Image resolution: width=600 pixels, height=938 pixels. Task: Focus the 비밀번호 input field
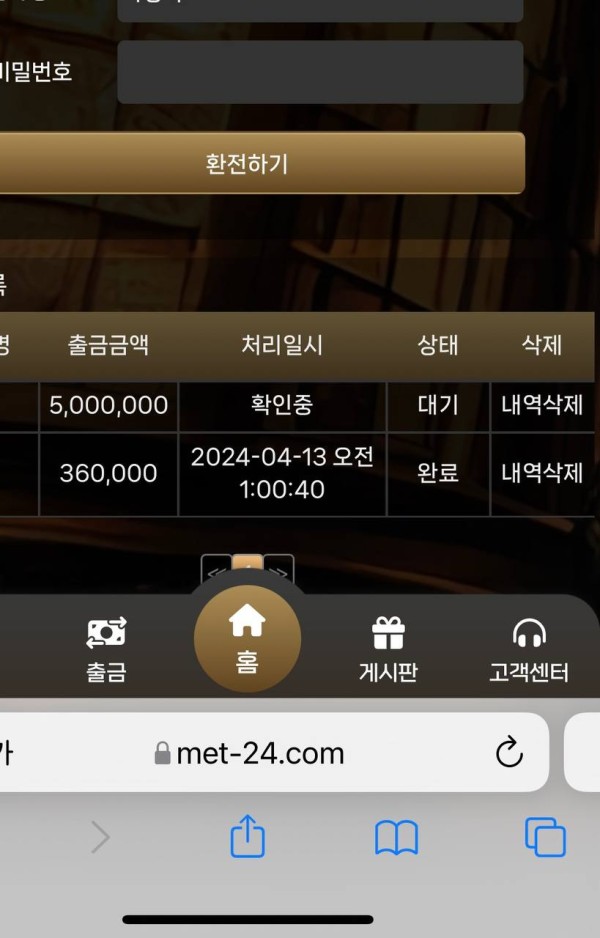click(320, 72)
